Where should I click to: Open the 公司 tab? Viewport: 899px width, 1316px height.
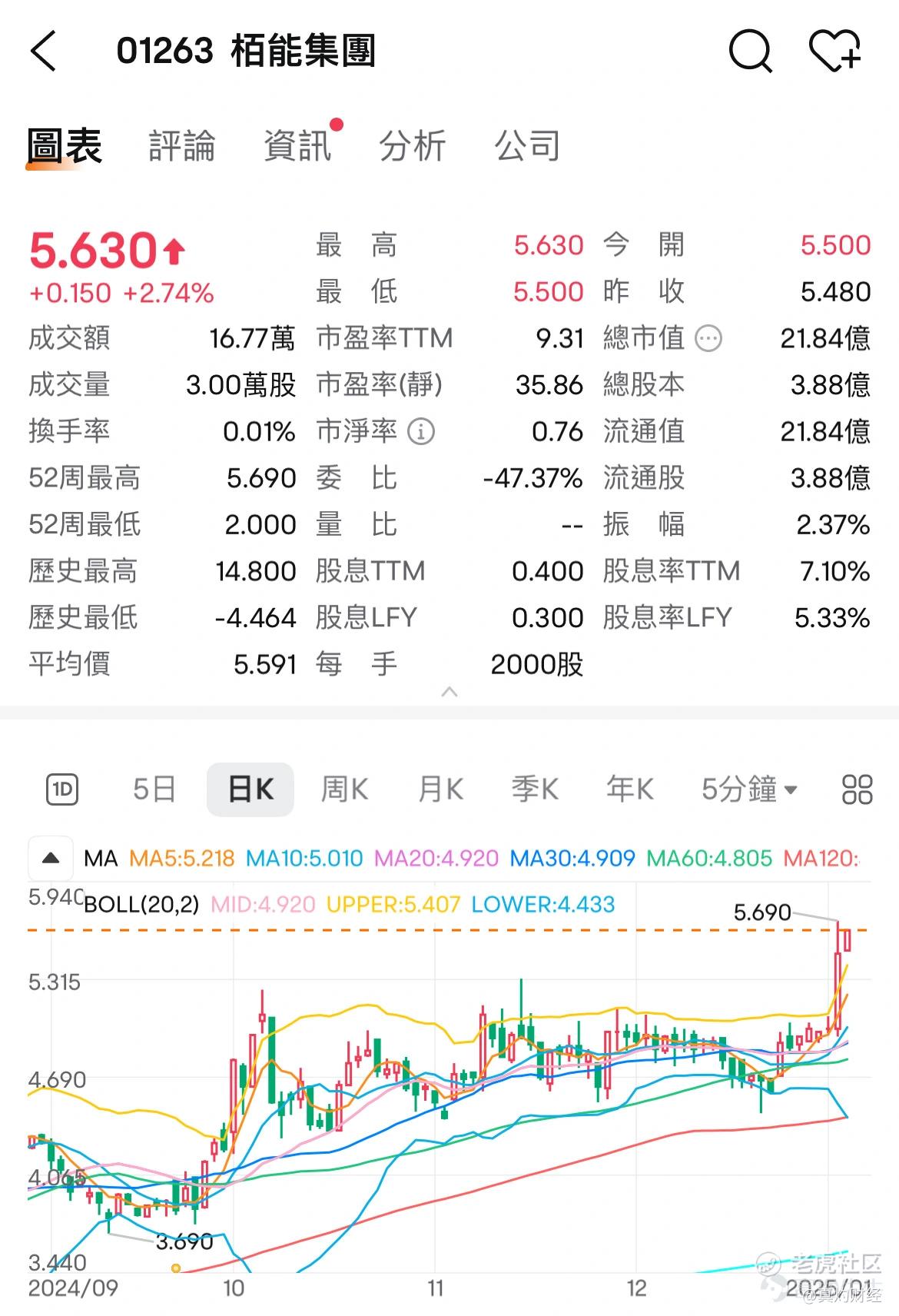point(527,146)
